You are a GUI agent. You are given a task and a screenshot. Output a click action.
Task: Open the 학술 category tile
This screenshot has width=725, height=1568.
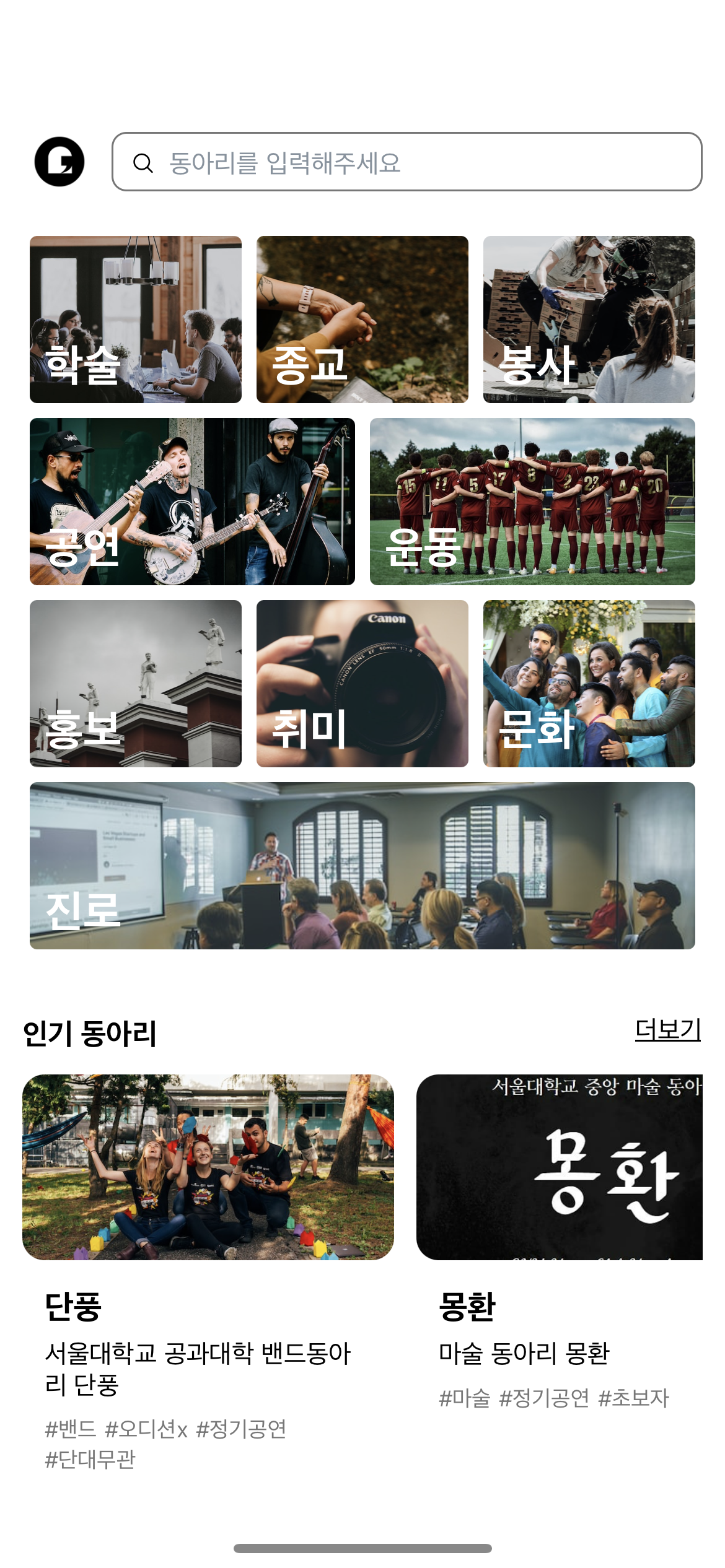pos(136,320)
